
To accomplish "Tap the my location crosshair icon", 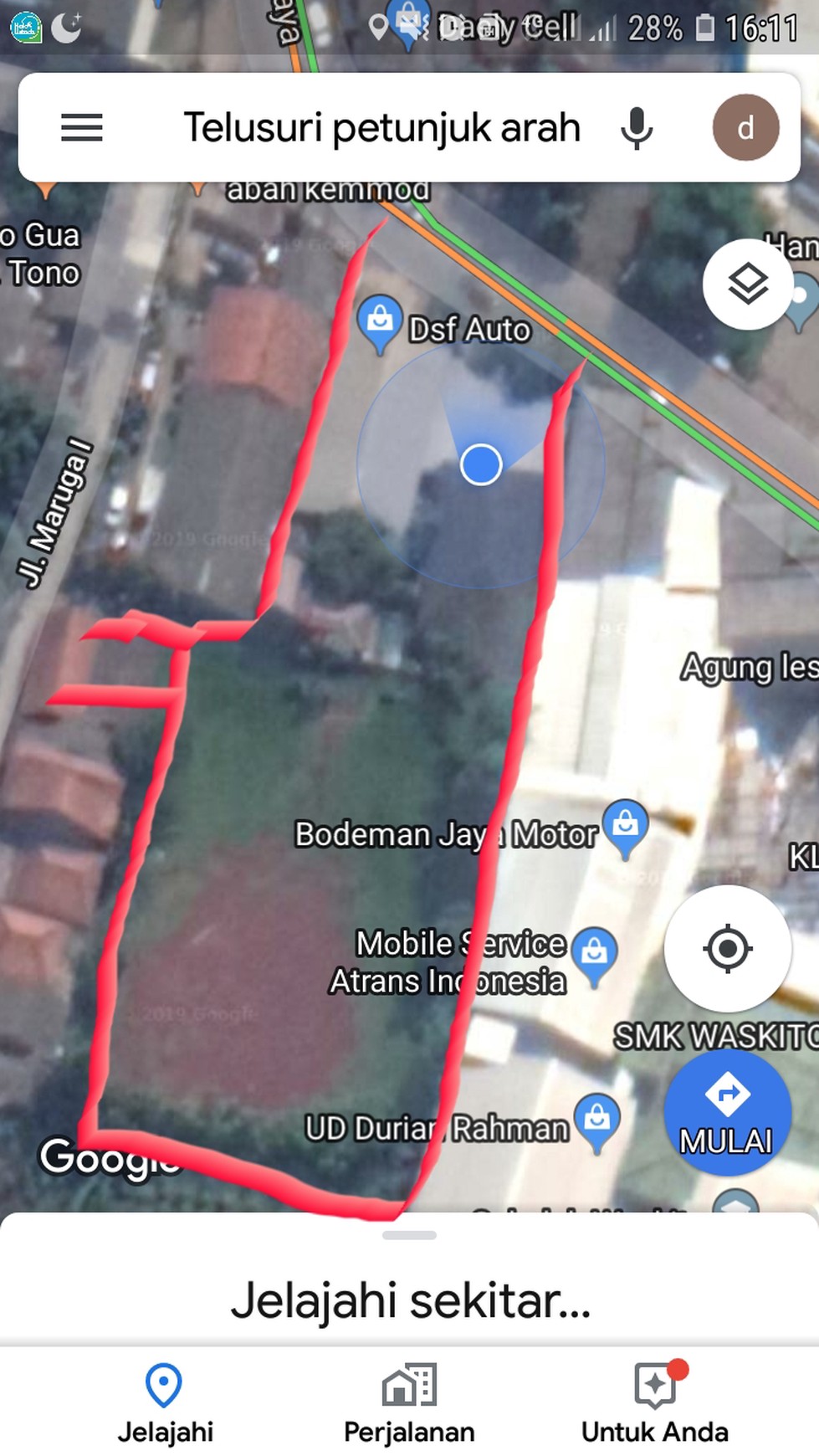I will [x=727, y=947].
